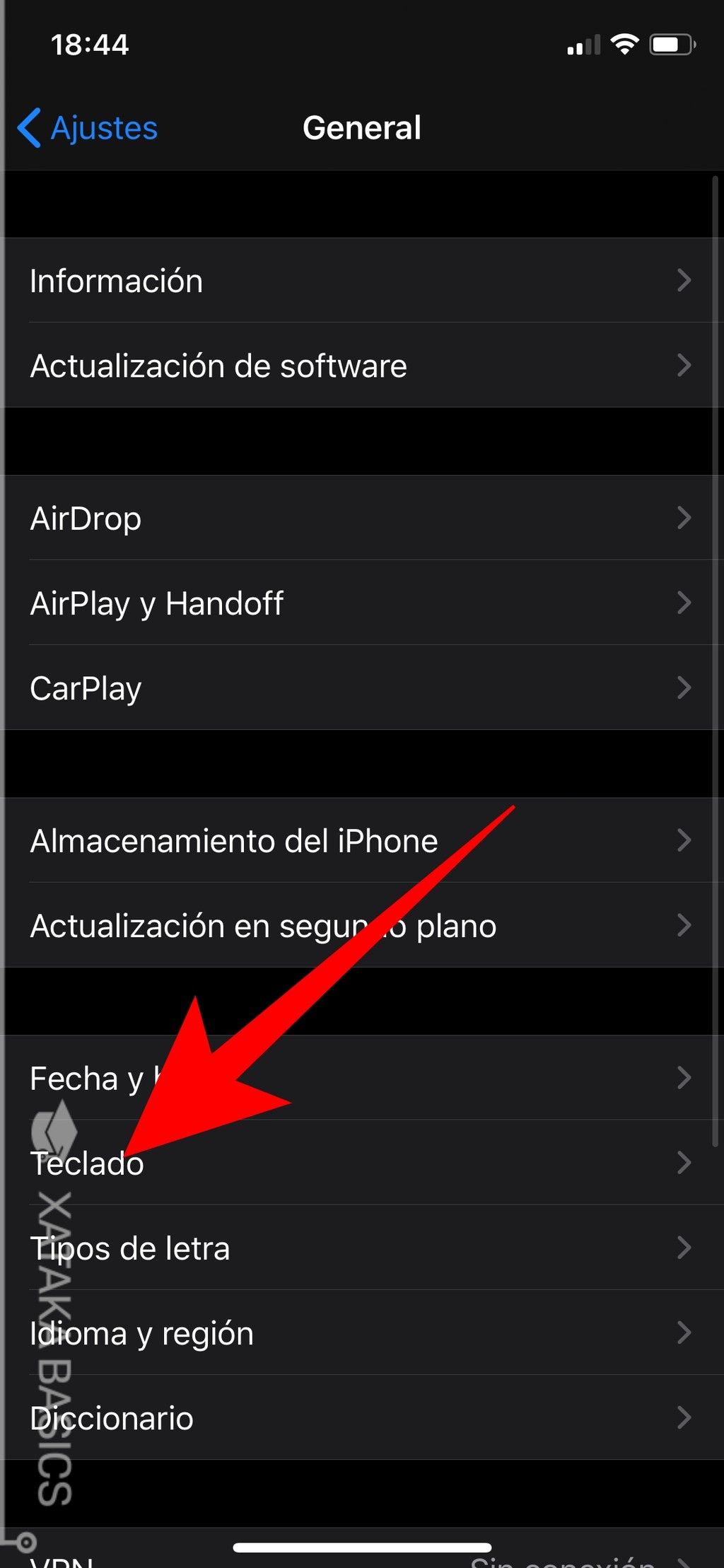
Task: Open AirDrop settings
Action: pos(362,518)
